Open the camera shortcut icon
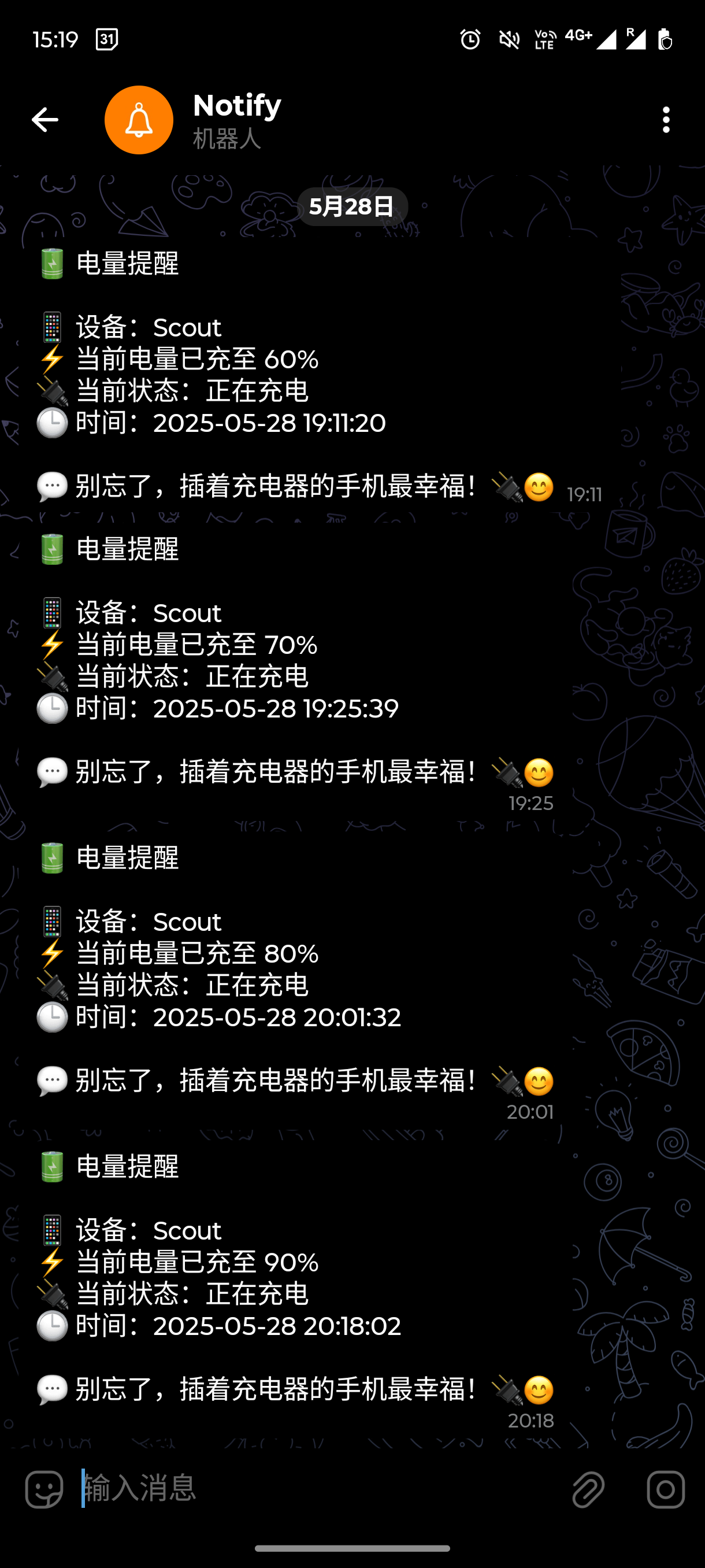Viewport: 705px width, 1568px height. [x=666, y=1489]
